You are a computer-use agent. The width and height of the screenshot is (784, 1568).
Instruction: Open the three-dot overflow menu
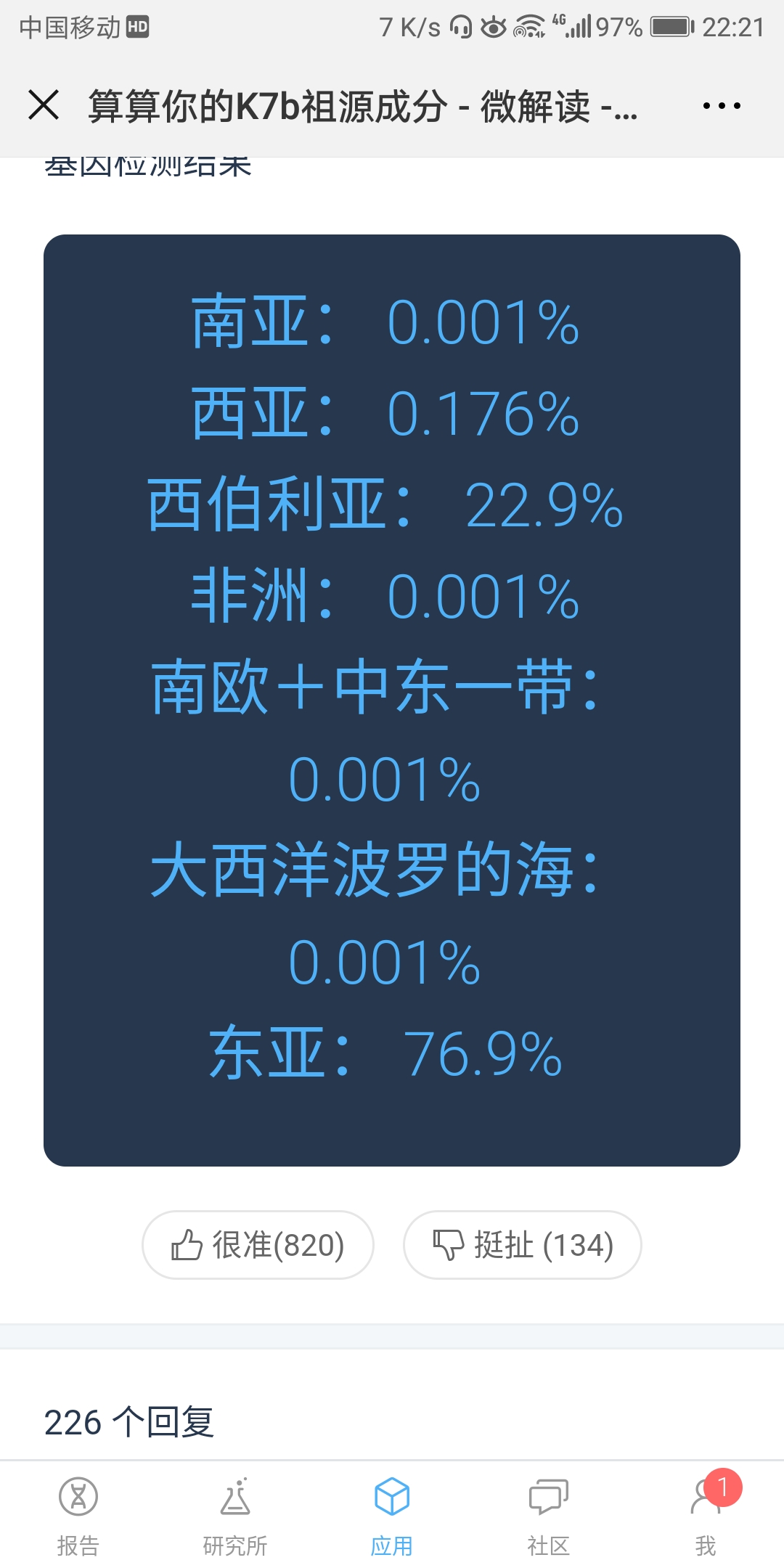722,106
